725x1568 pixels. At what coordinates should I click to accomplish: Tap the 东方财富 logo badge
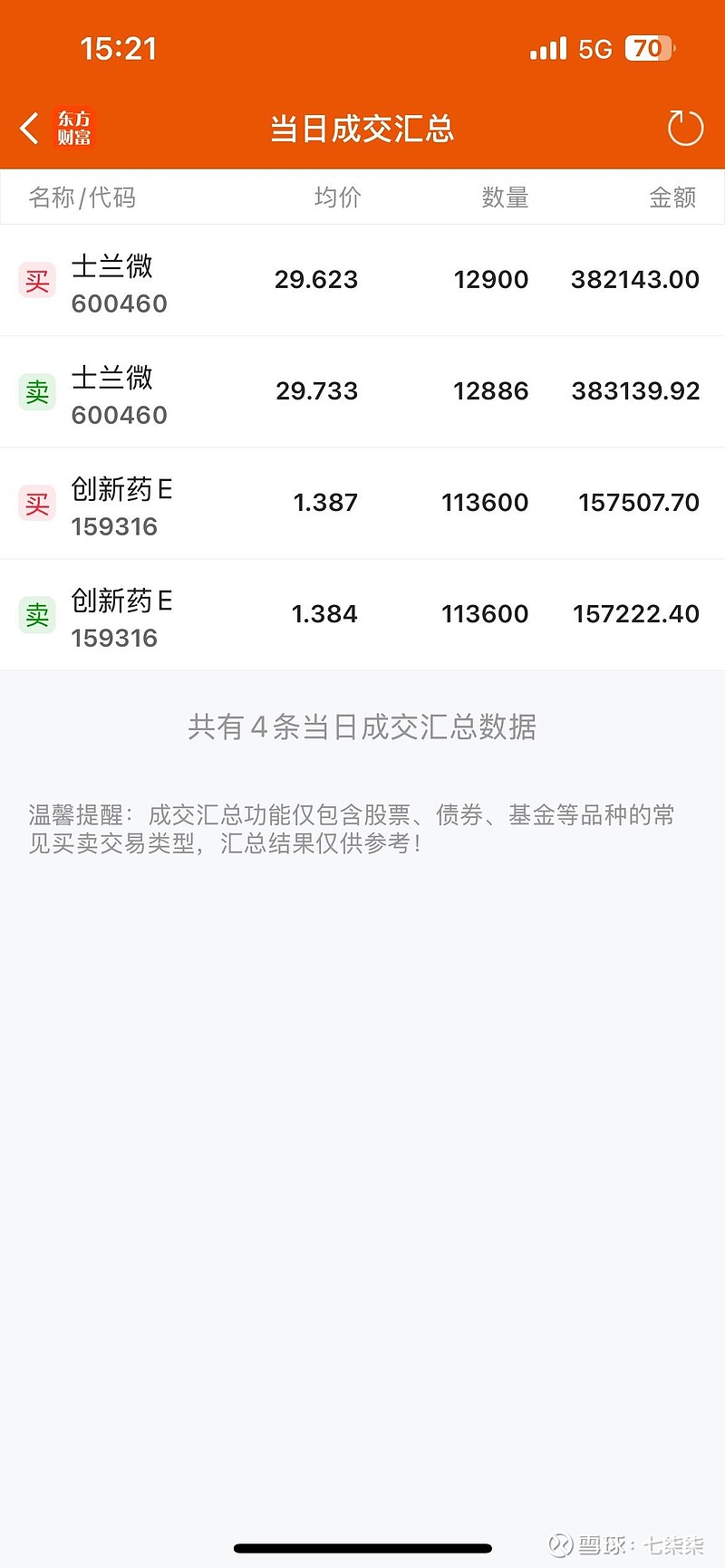point(78,128)
